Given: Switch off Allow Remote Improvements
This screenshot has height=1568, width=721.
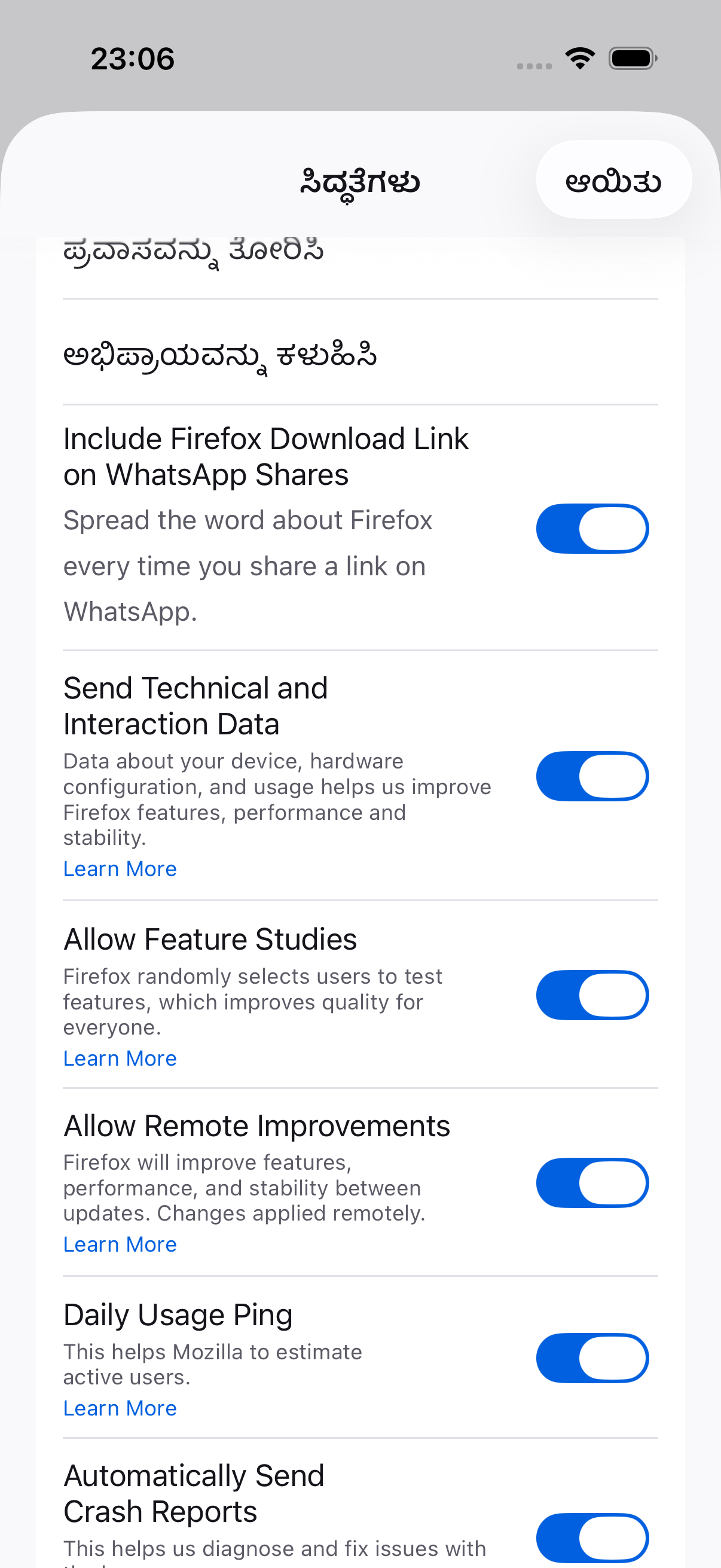Looking at the screenshot, I should pos(592,1182).
